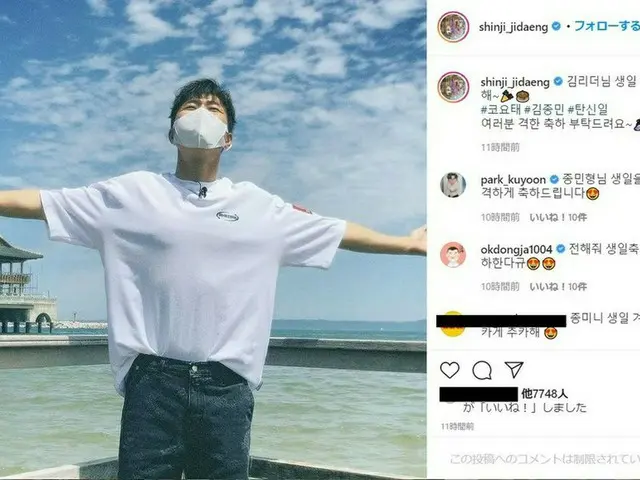Open the beach photo of the post
Screen dimensions: 640x480
[213, 240]
